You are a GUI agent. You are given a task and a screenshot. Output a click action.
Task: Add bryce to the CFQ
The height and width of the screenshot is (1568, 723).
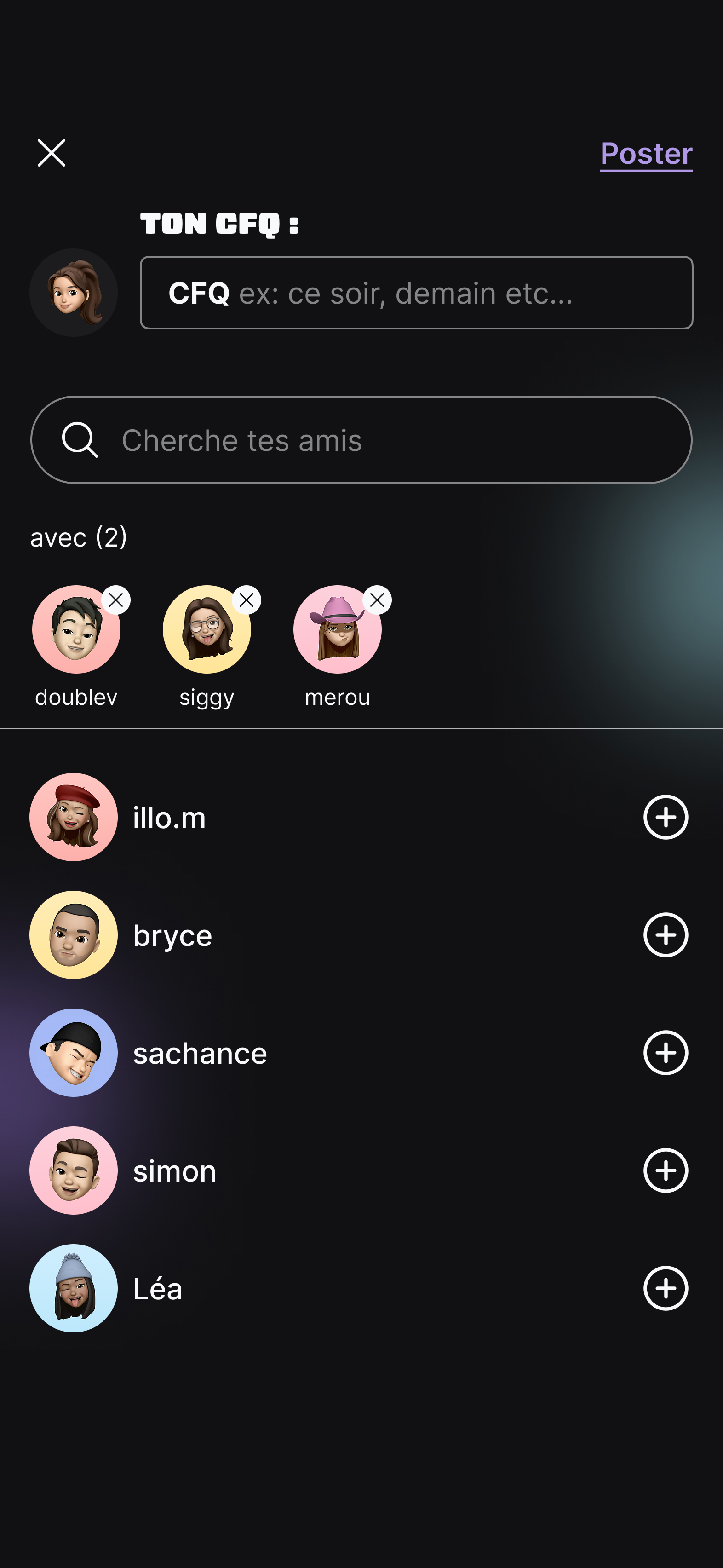(665, 935)
